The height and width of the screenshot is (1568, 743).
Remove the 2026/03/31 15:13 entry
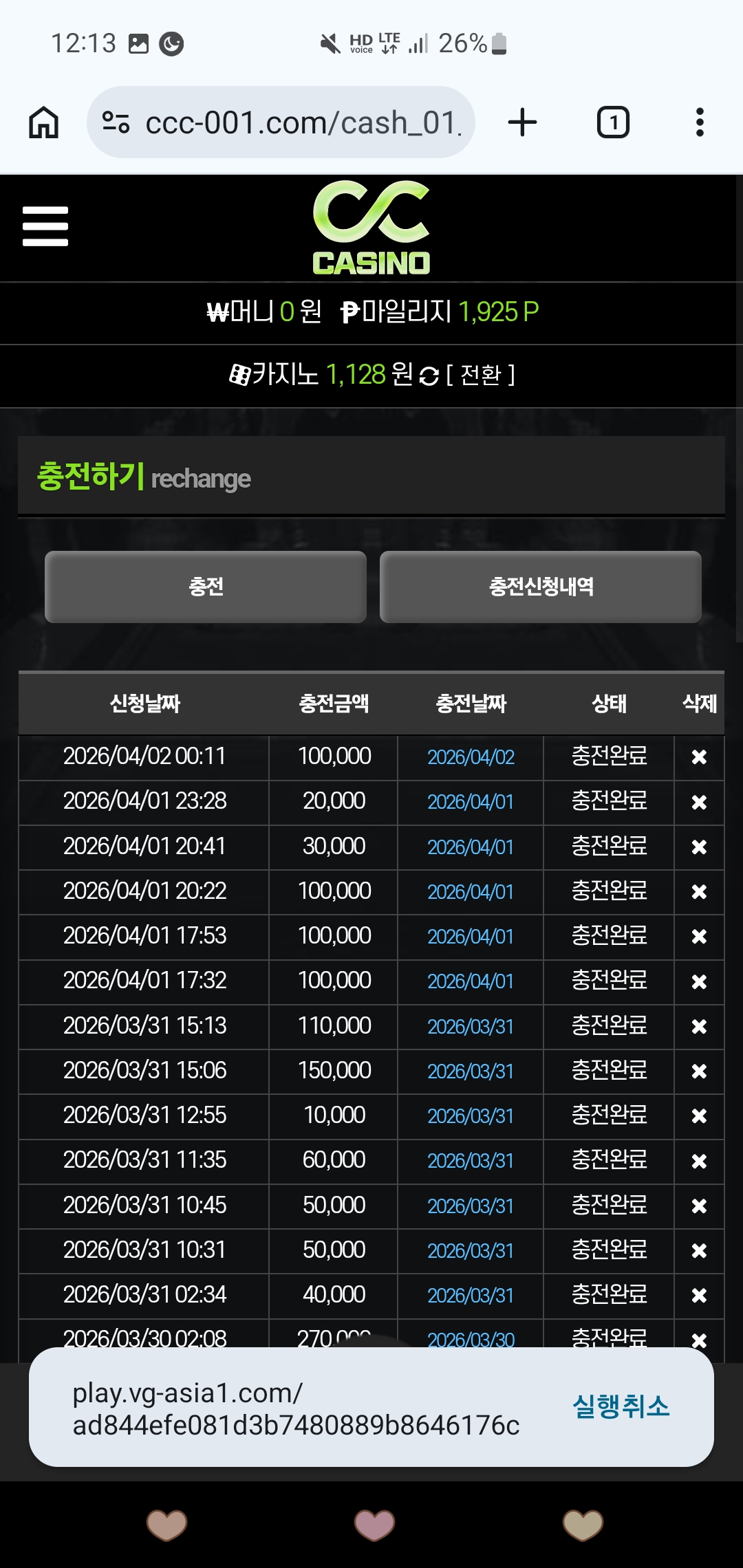point(699,1027)
